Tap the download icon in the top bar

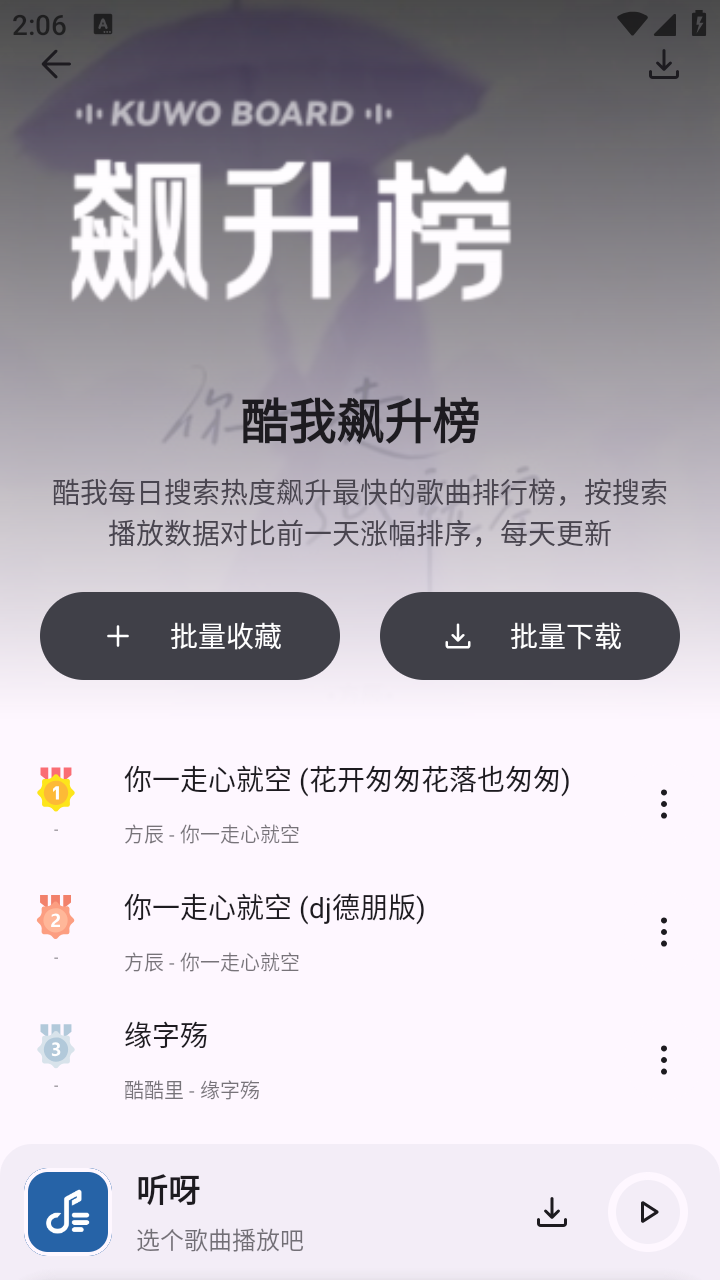[664, 65]
